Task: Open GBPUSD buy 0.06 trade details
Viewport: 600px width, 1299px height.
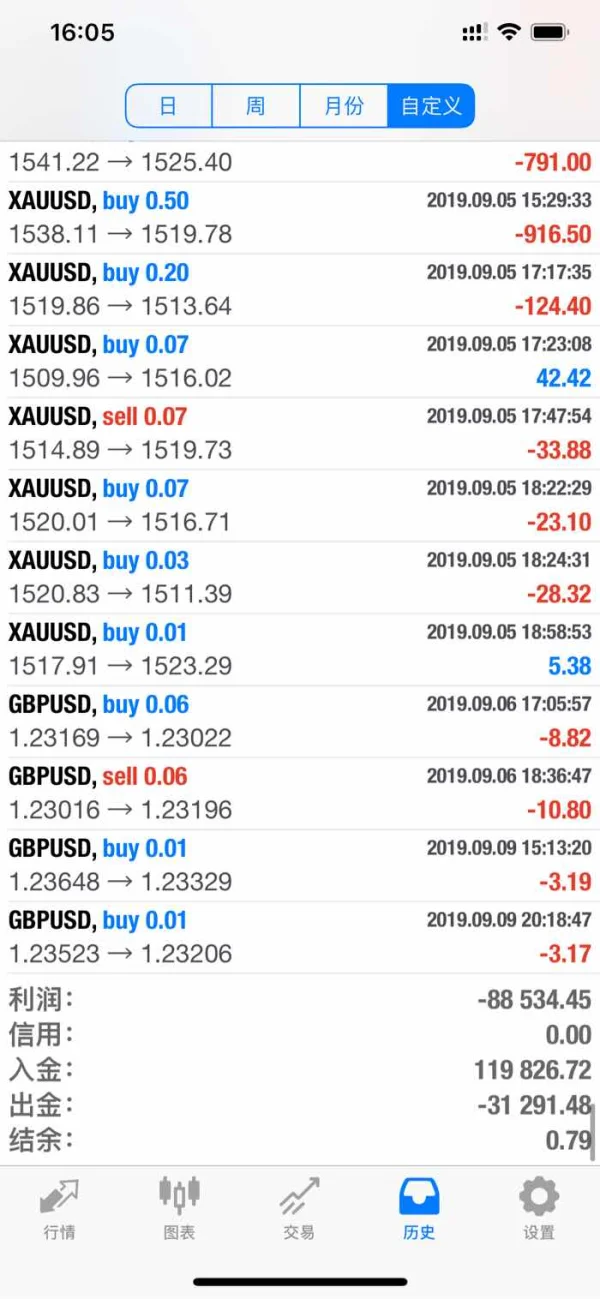Action: pos(300,721)
